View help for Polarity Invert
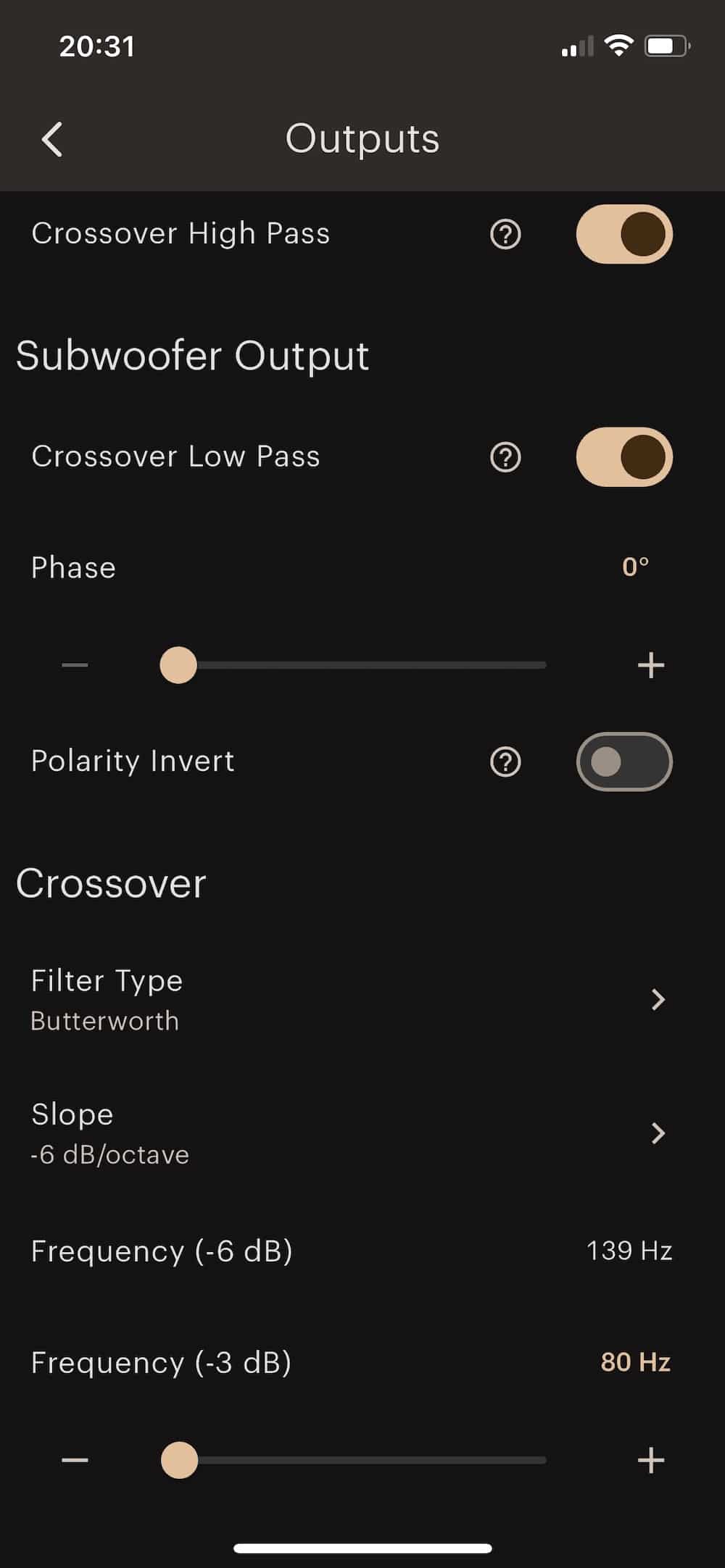Image resolution: width=725 pixels, height=1568 pixels. (x=505, y=762)
